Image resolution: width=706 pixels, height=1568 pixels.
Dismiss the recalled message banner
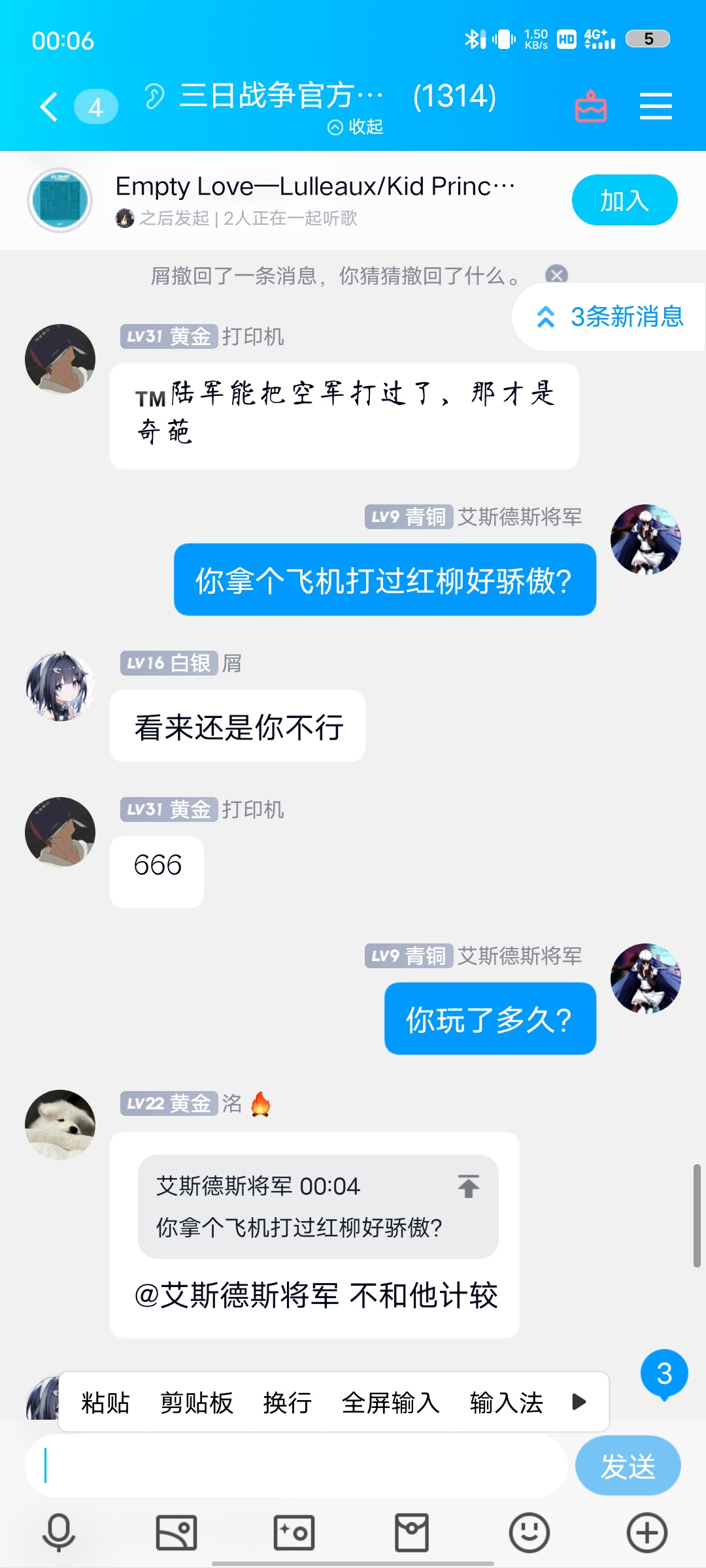pos(557,274)
